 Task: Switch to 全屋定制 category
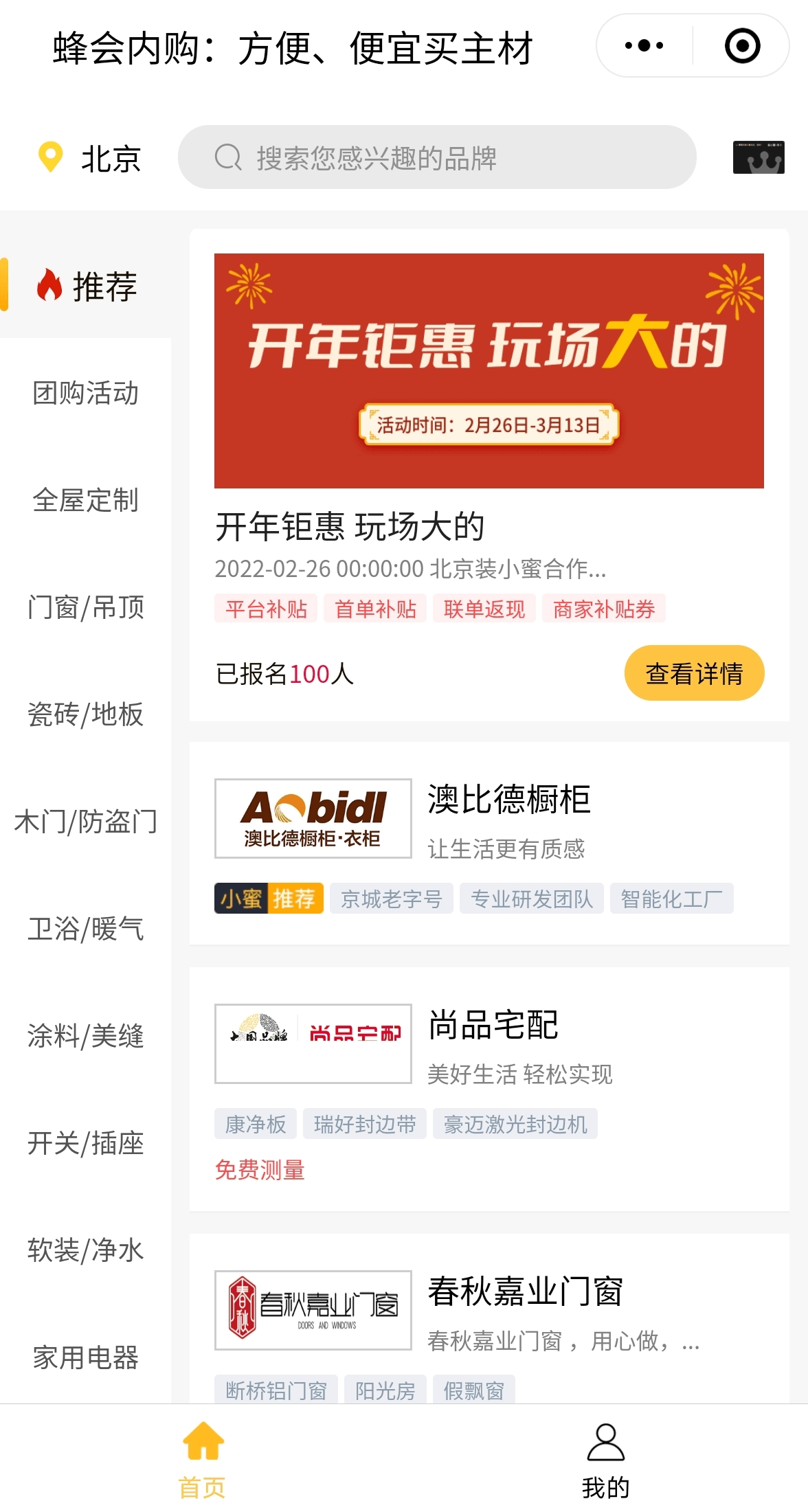[86, 500]
